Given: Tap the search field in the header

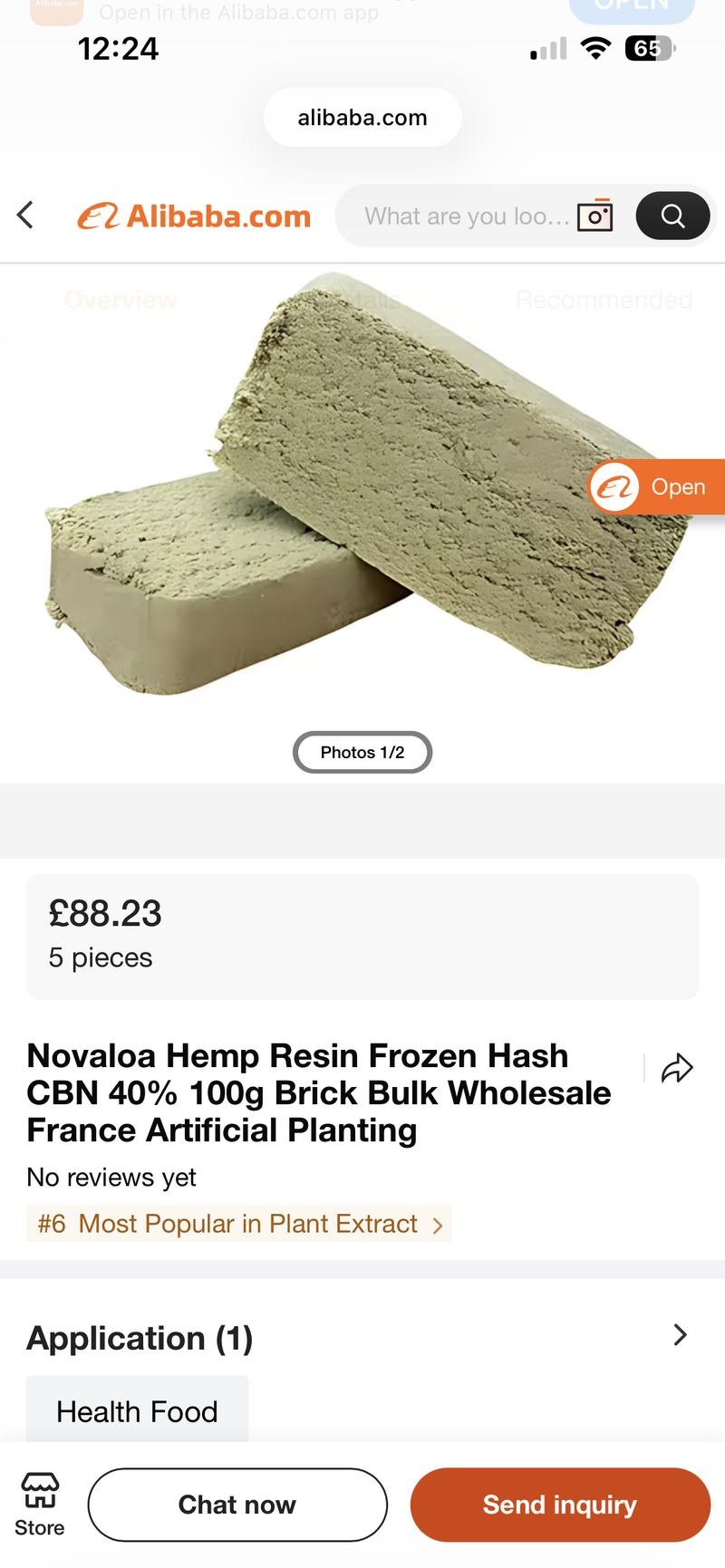Looking at the screenshot, I should [466, 216].
